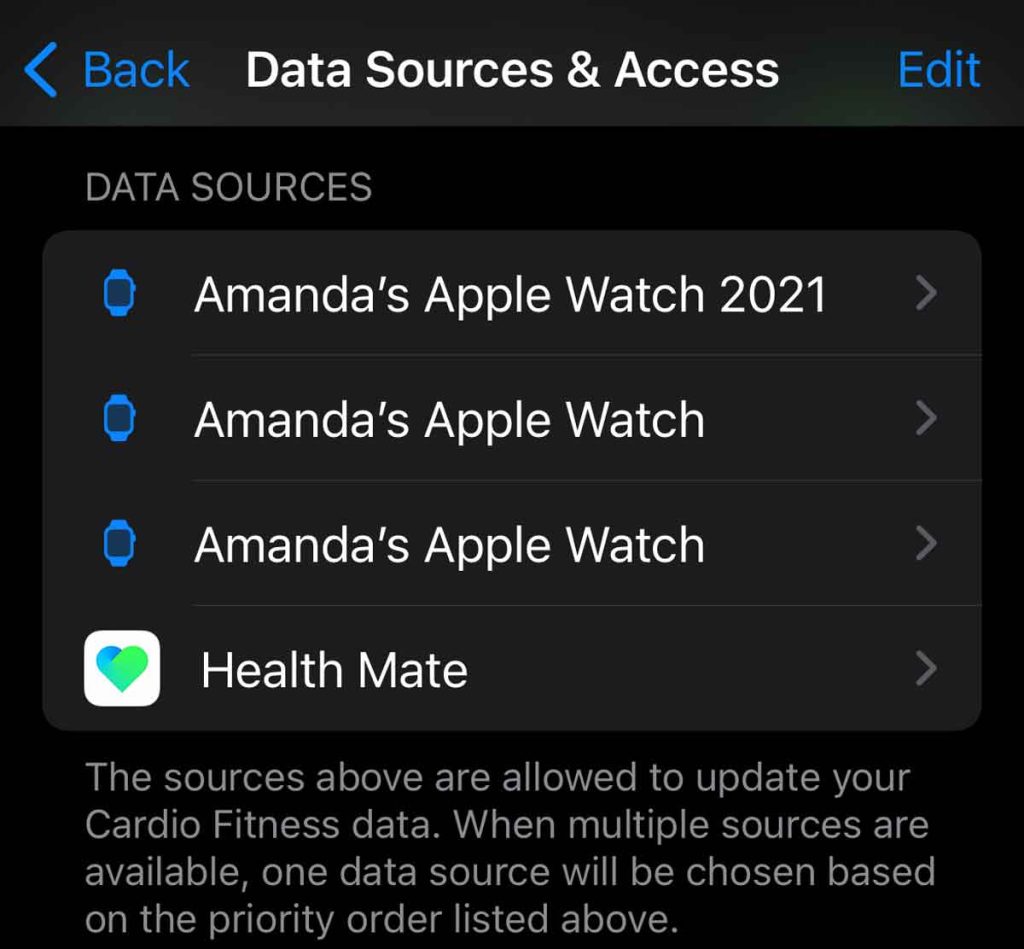Open Amanda's Apple Watch 2021 source

pos(510,295)
